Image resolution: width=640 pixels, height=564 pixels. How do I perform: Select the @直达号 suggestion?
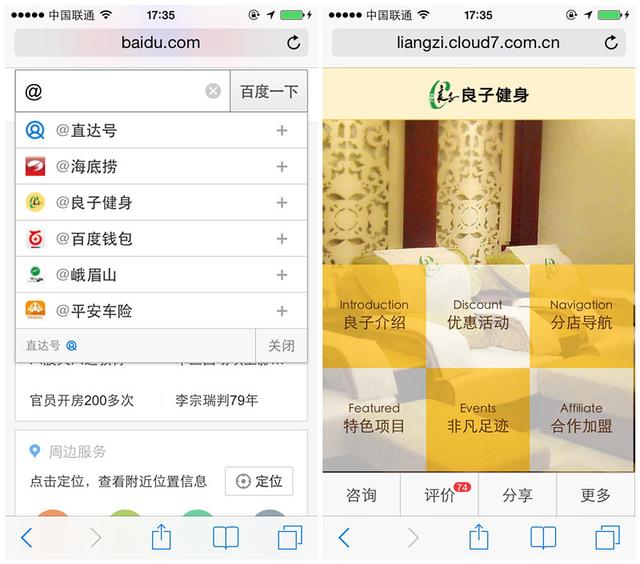click(x=140, y=130)
